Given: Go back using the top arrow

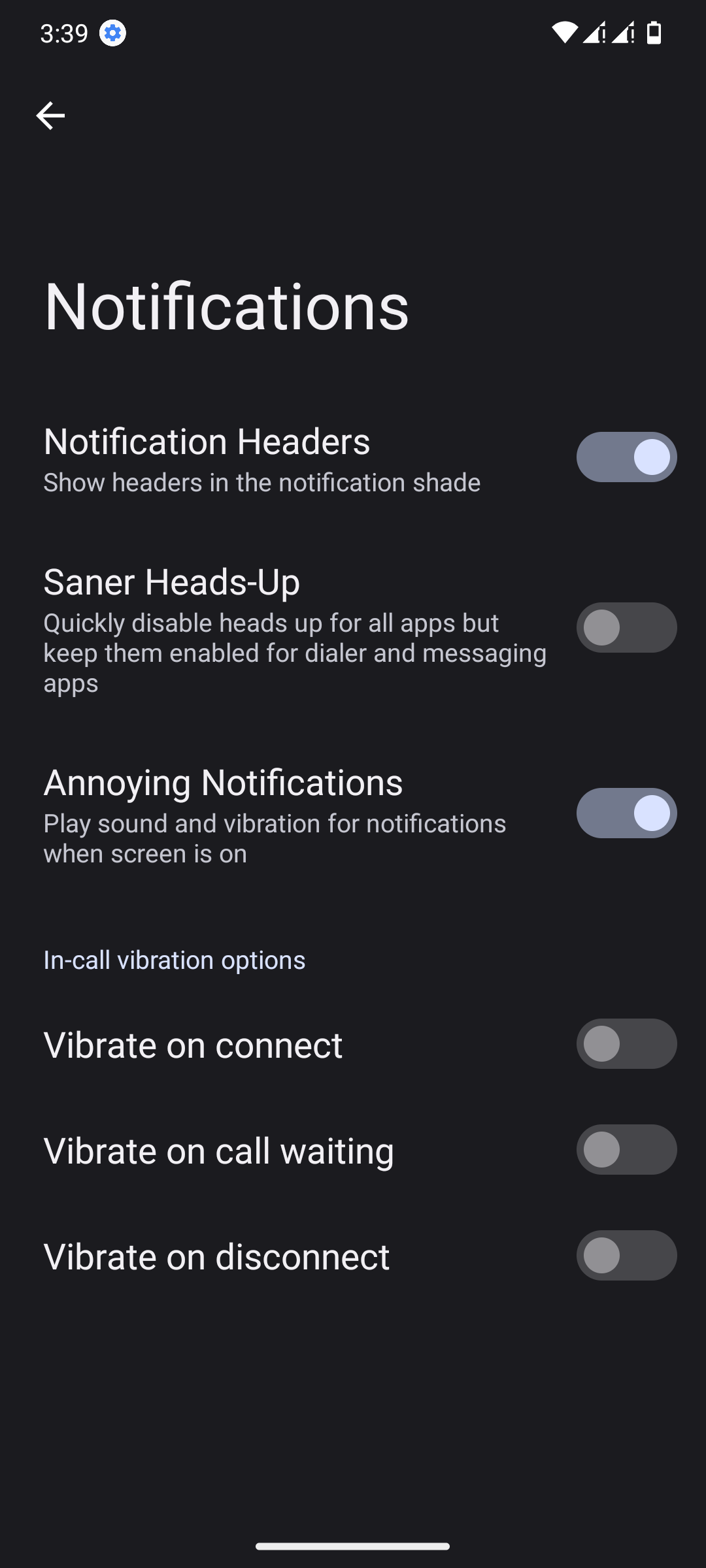Looking at the screenshot, I should [x=50, y=116].
